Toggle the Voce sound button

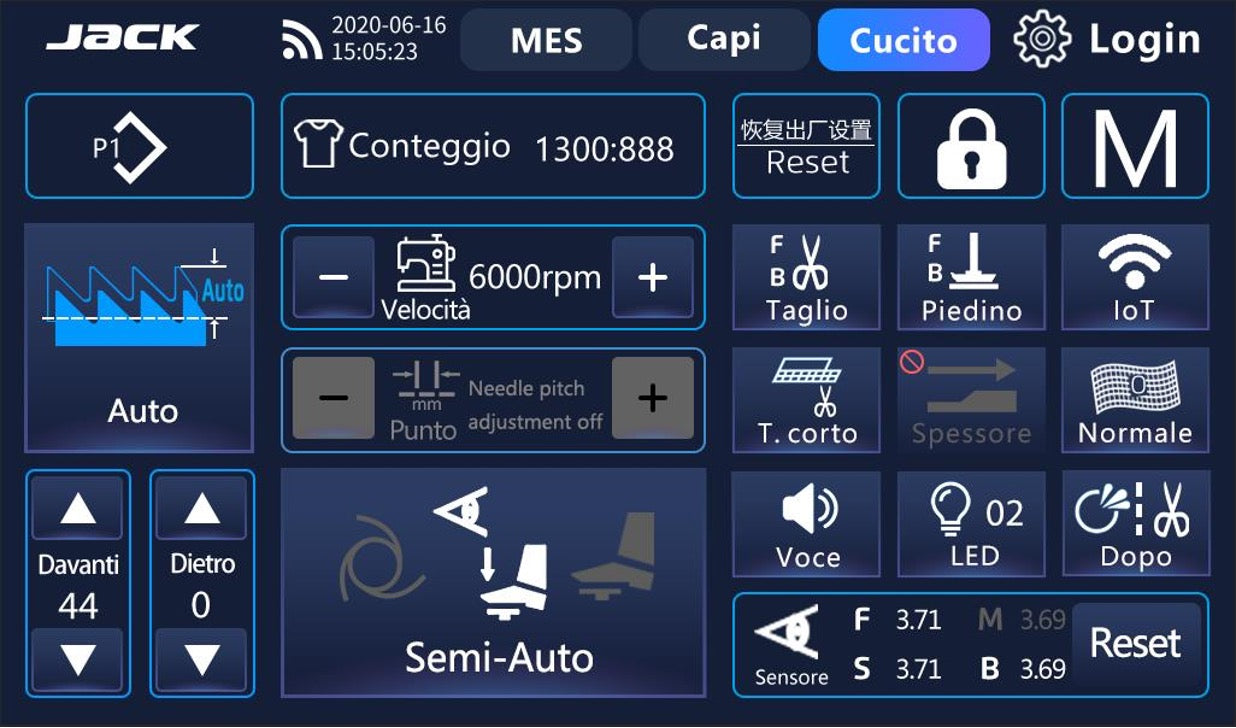click(807, 524)
